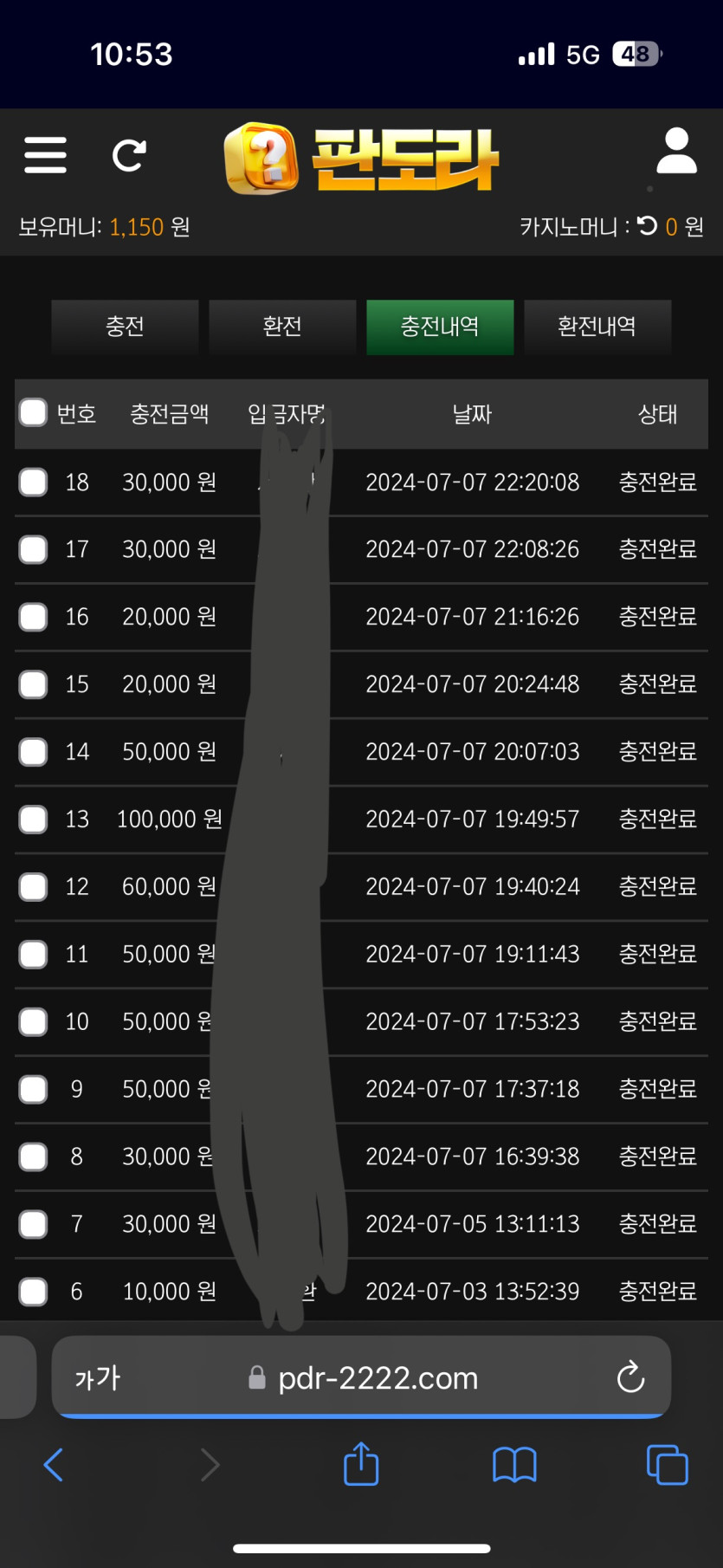The width and height of the screenshot is (723, 1568).
Task: Open the 환전내역 tab
Action: (x=597, y=327)
